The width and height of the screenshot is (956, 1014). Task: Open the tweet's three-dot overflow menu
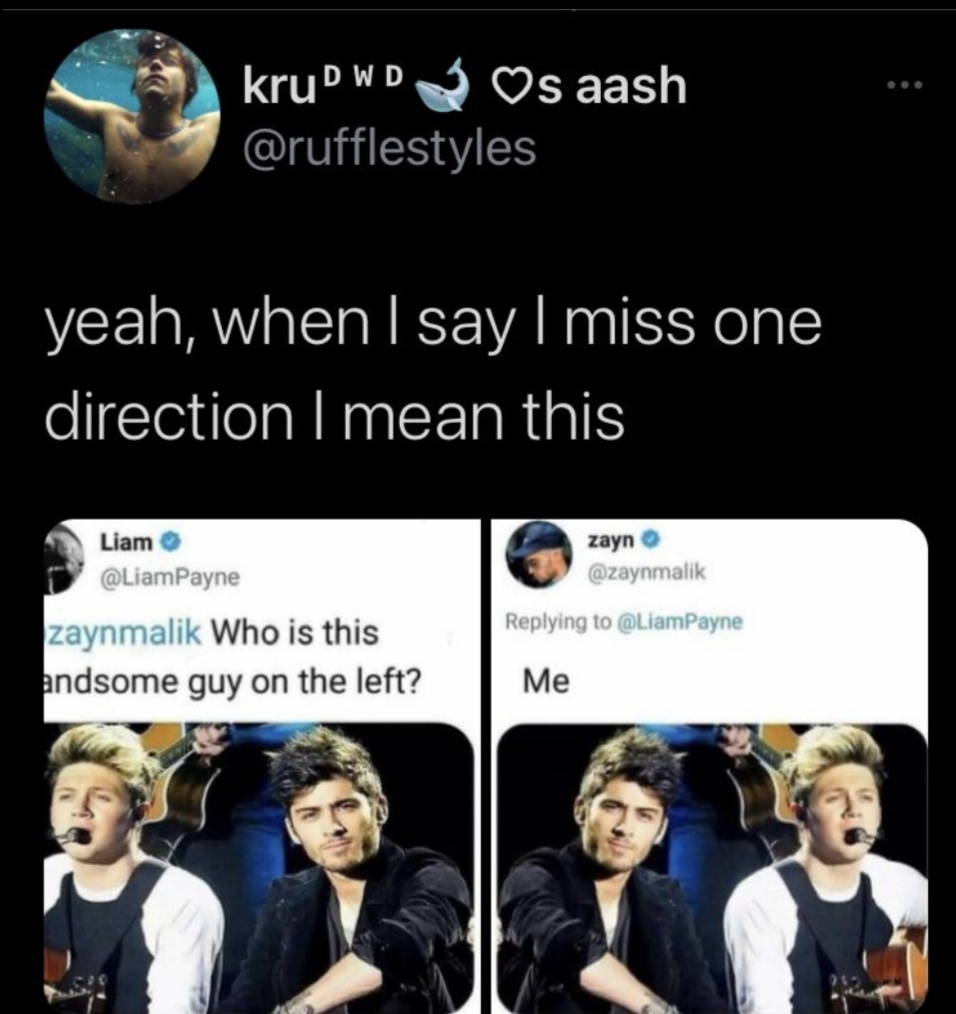click(904, 85)
